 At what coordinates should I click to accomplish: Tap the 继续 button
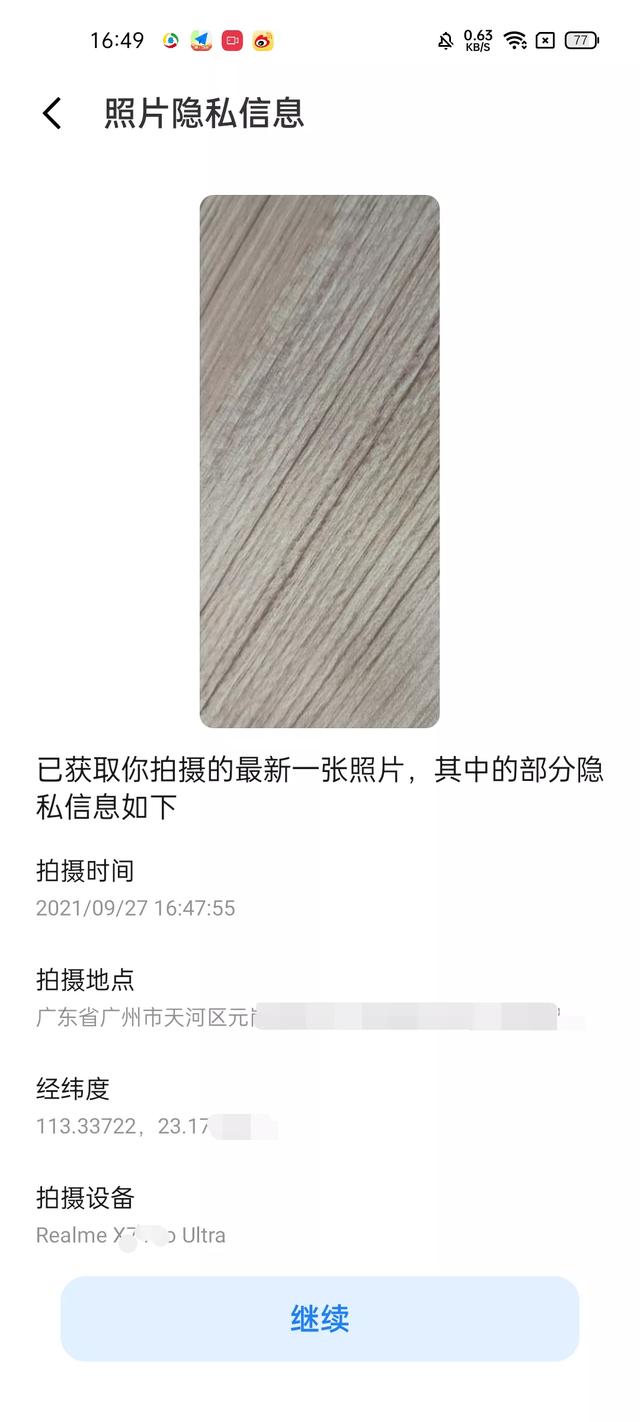(x=320, y=1318)
